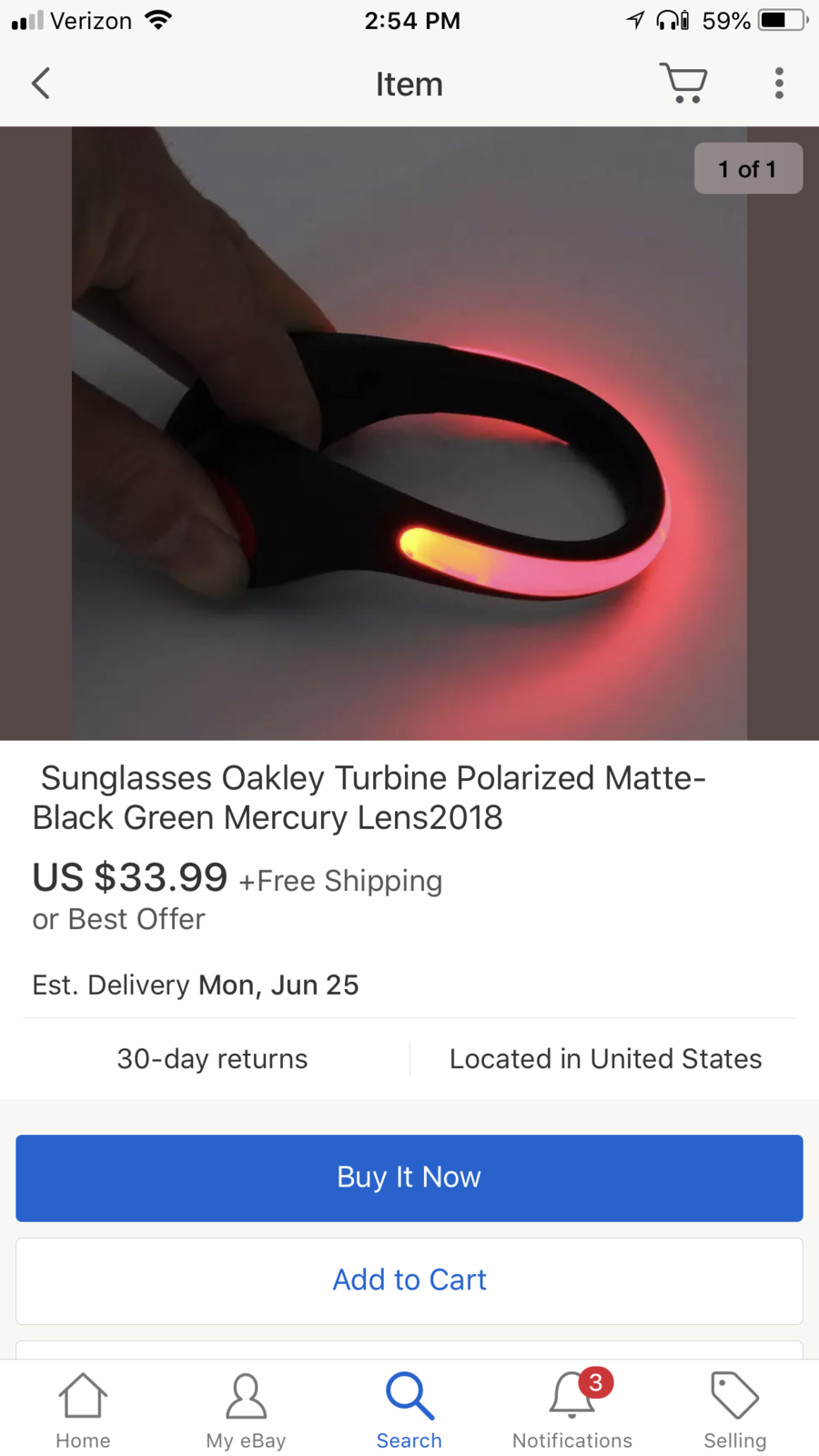Switch to the Home tab
The height and width of the screenshot is (1456, 819).
83,1410
